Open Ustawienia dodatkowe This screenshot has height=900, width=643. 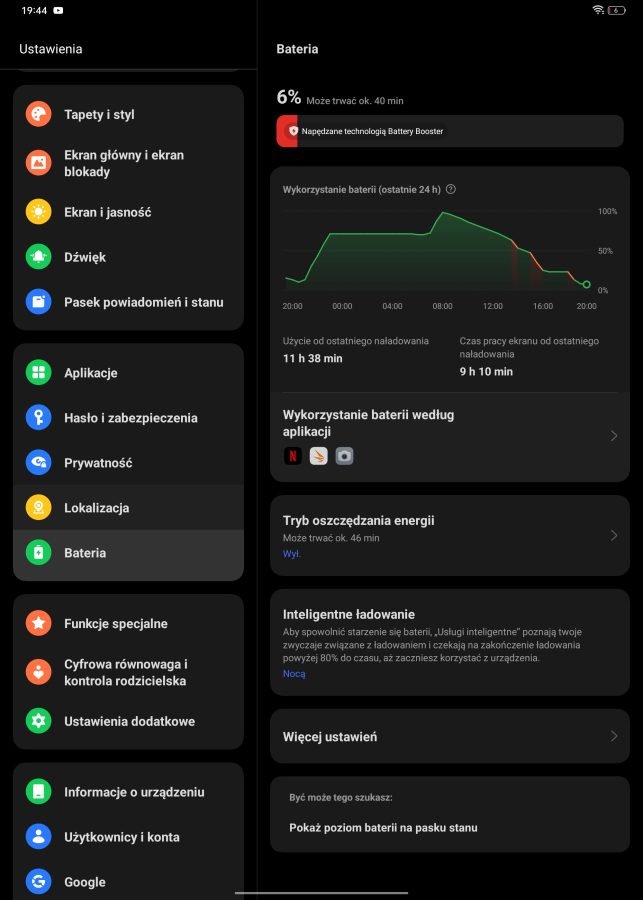point(128,721)
